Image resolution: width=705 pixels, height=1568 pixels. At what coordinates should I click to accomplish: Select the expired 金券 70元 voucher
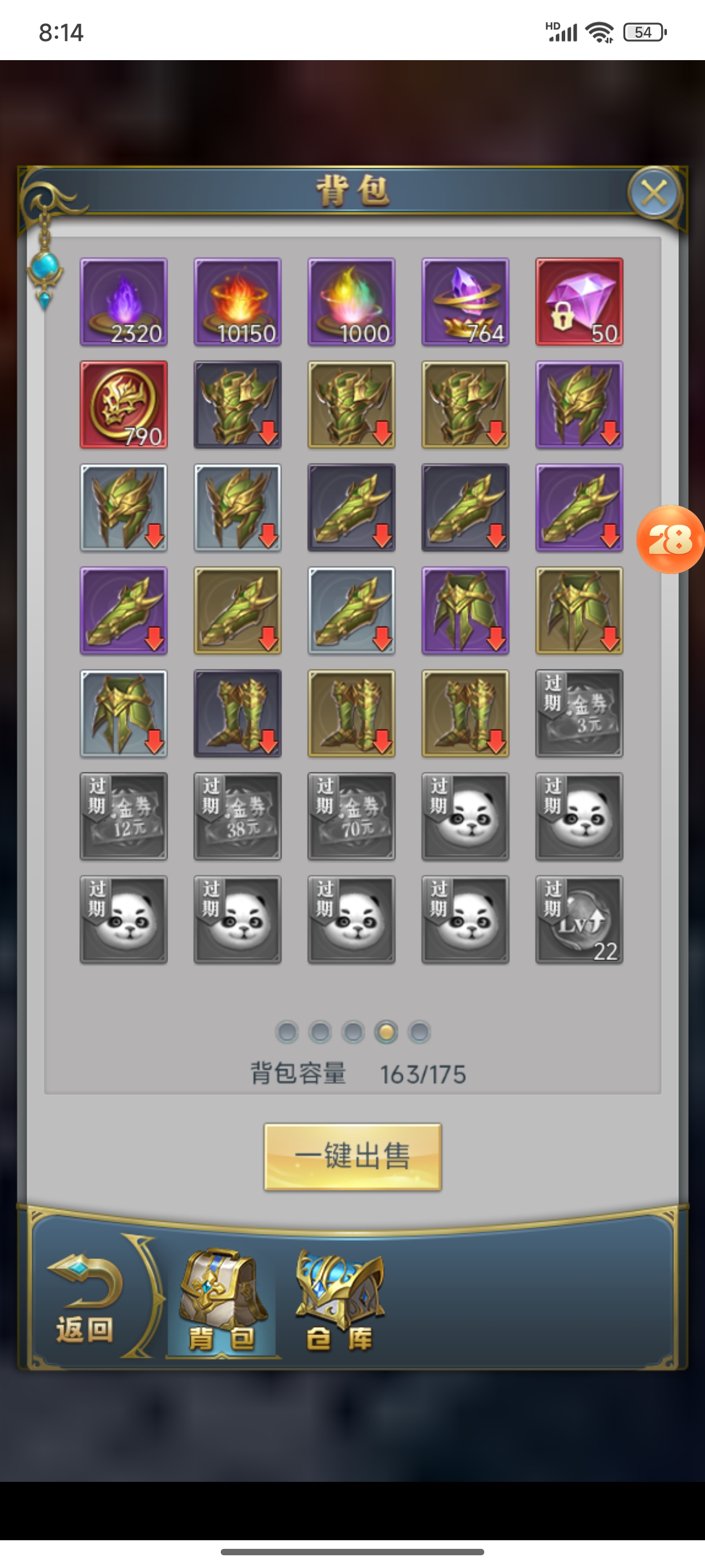pos(351,816)
